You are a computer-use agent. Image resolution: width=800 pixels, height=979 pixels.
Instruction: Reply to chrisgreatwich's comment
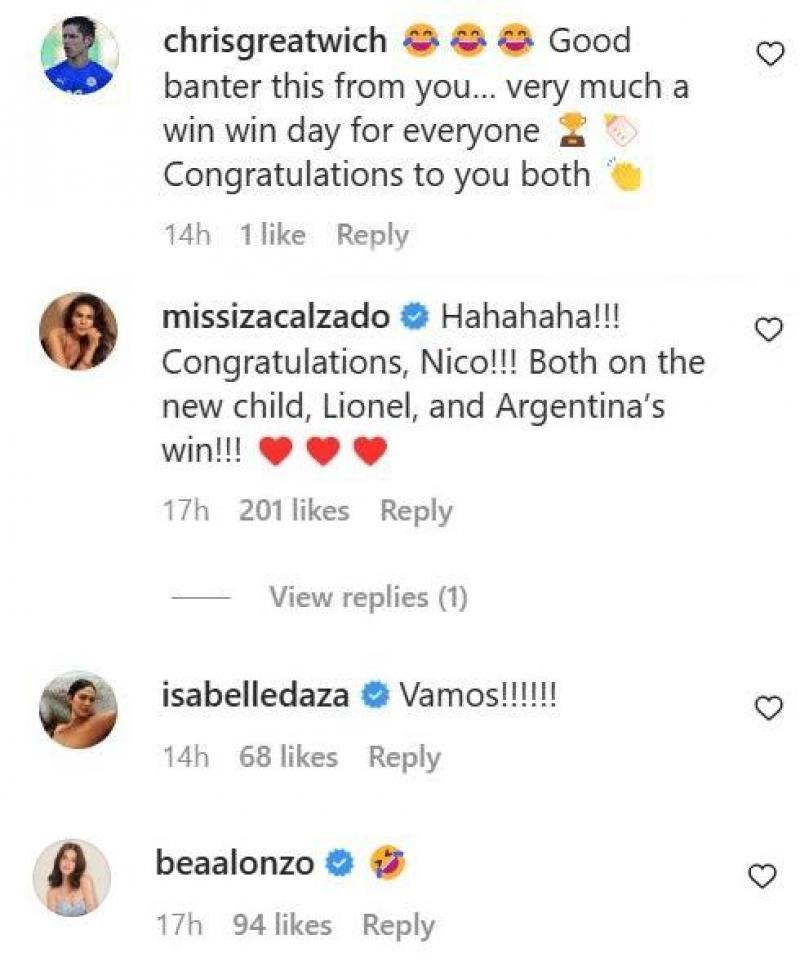[372, 235]
